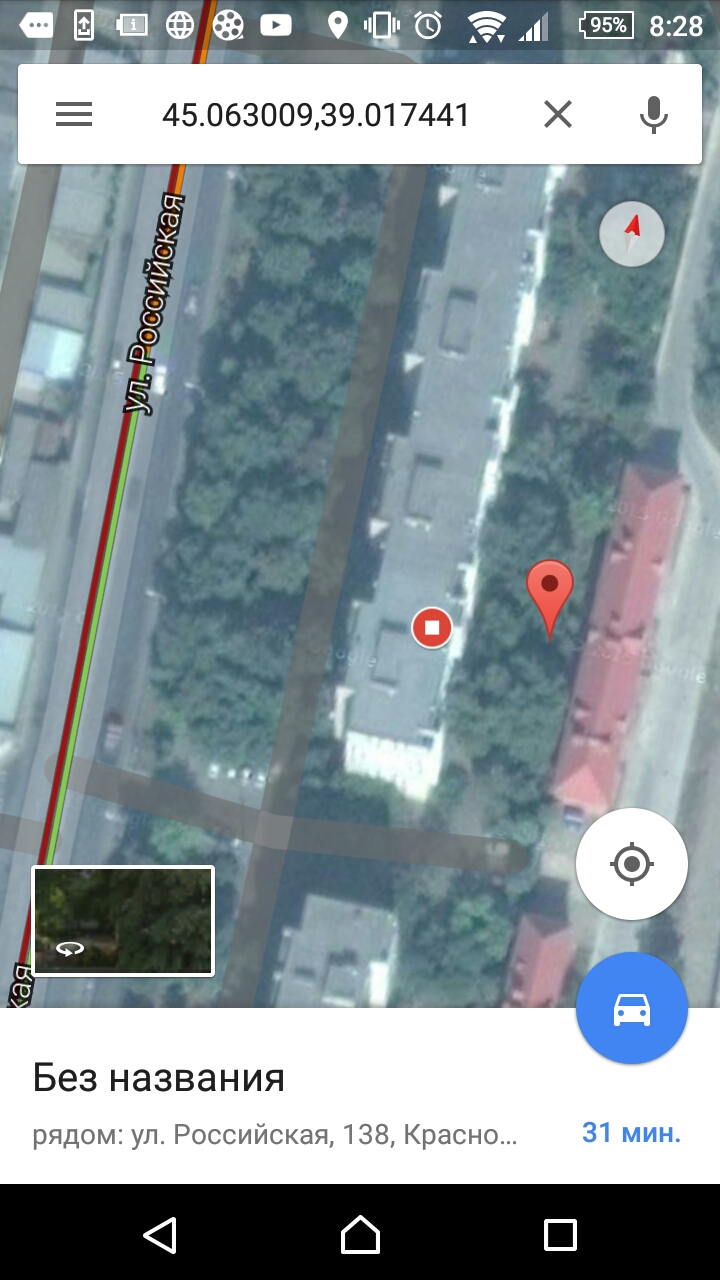Go back using system back button

pyautogui.click(x=160, y=1234)
